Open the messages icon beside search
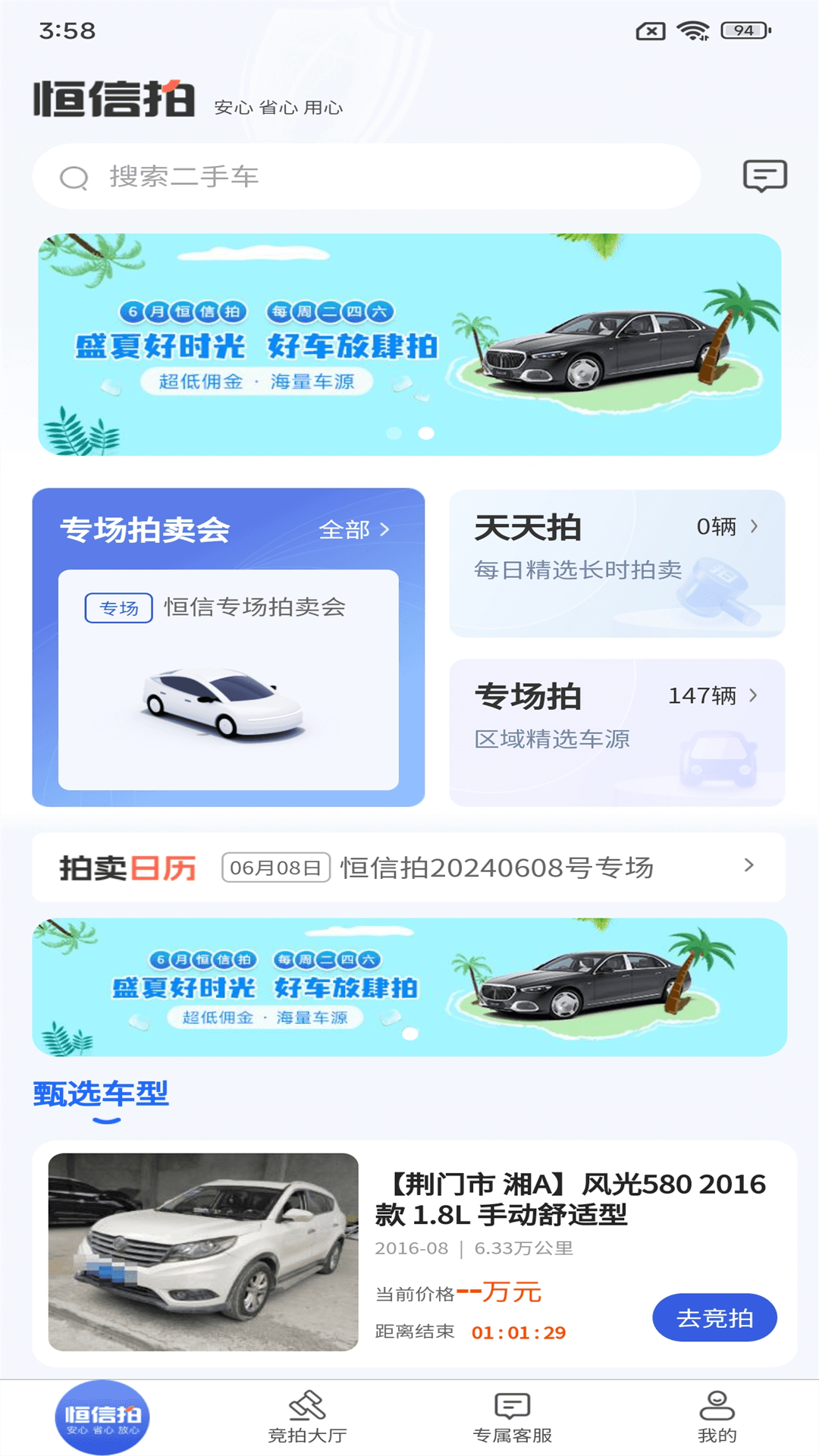 [x=764, y=176]
